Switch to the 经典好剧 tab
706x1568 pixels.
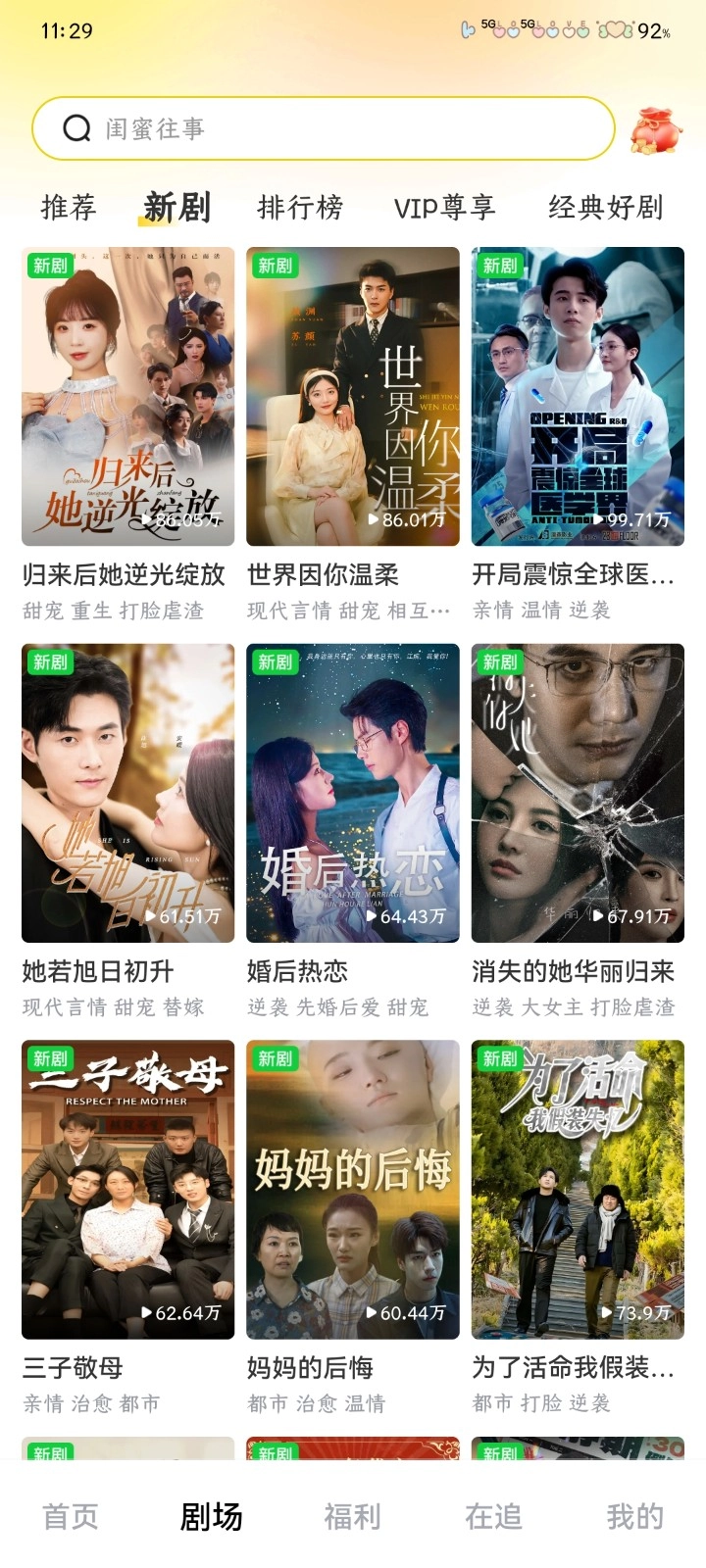tap(608, 208)
